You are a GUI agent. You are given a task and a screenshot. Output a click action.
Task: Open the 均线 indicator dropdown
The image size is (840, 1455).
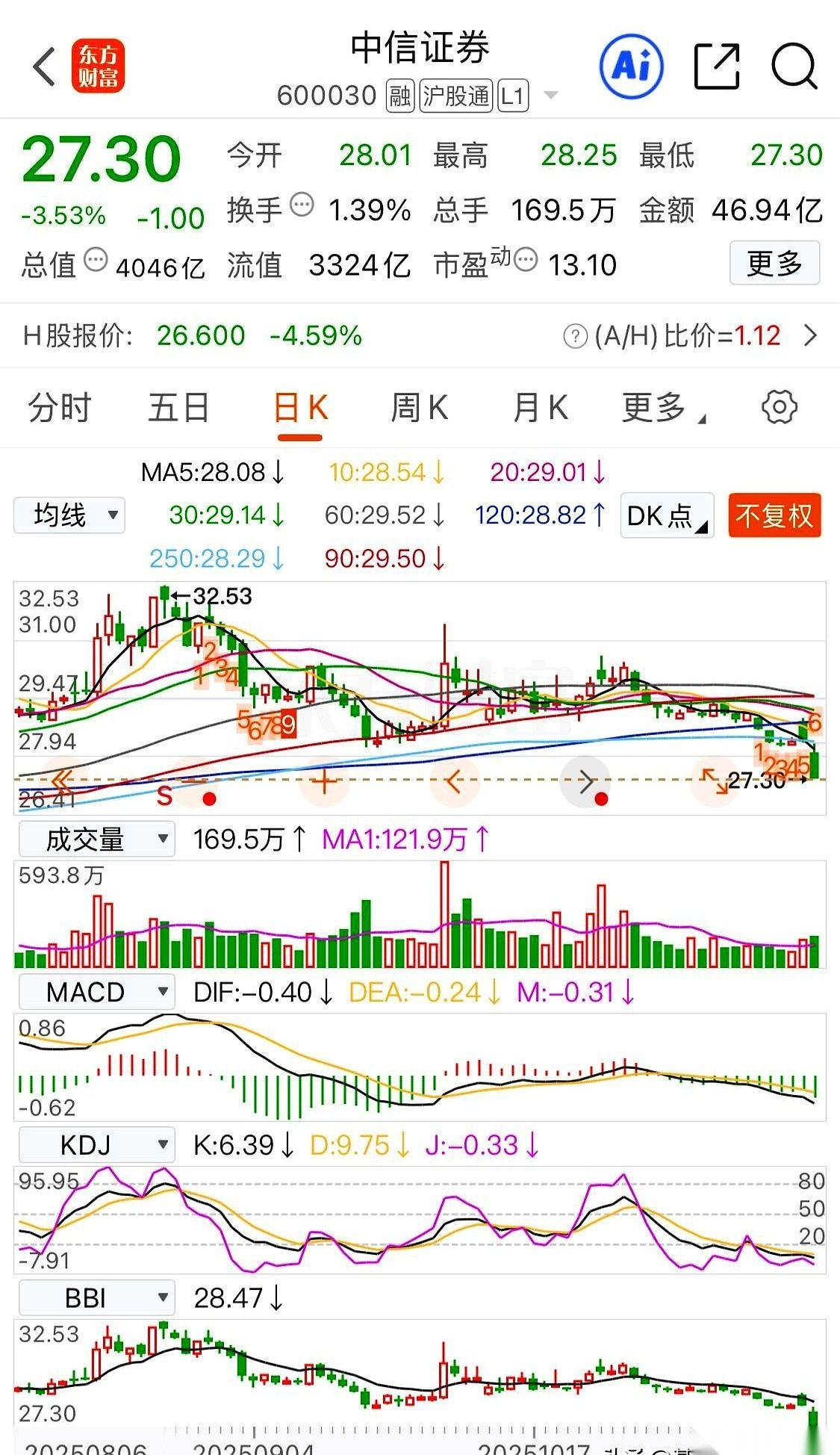click(x=69, y=515)
